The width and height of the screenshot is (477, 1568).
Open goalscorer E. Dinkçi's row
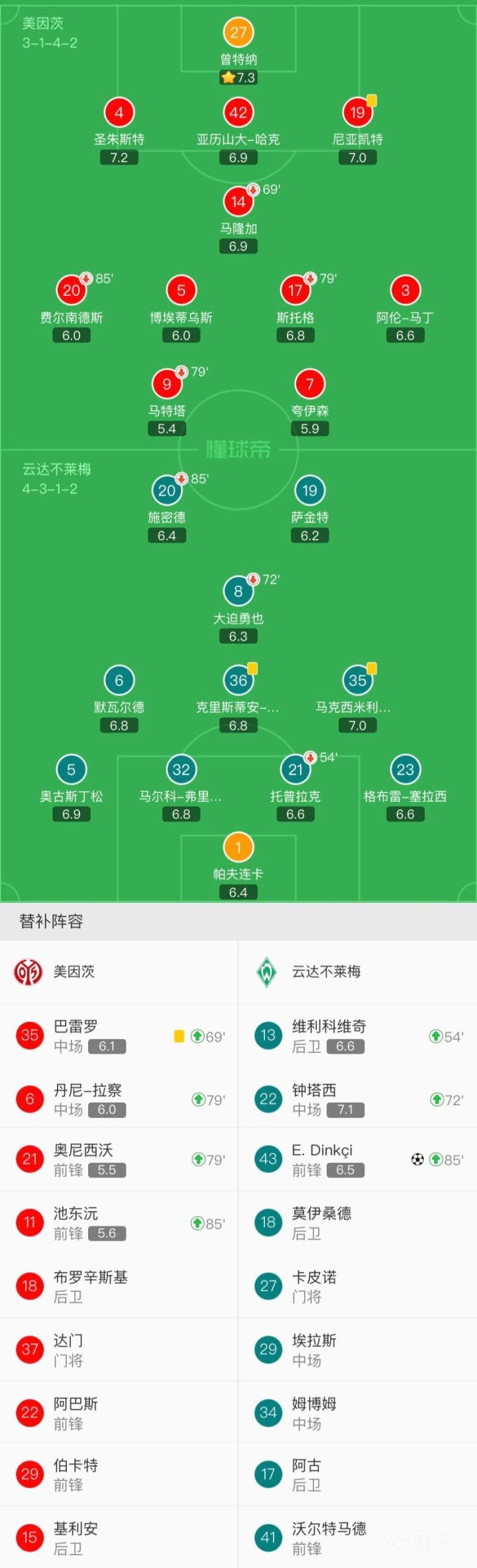click(358, 1160)
